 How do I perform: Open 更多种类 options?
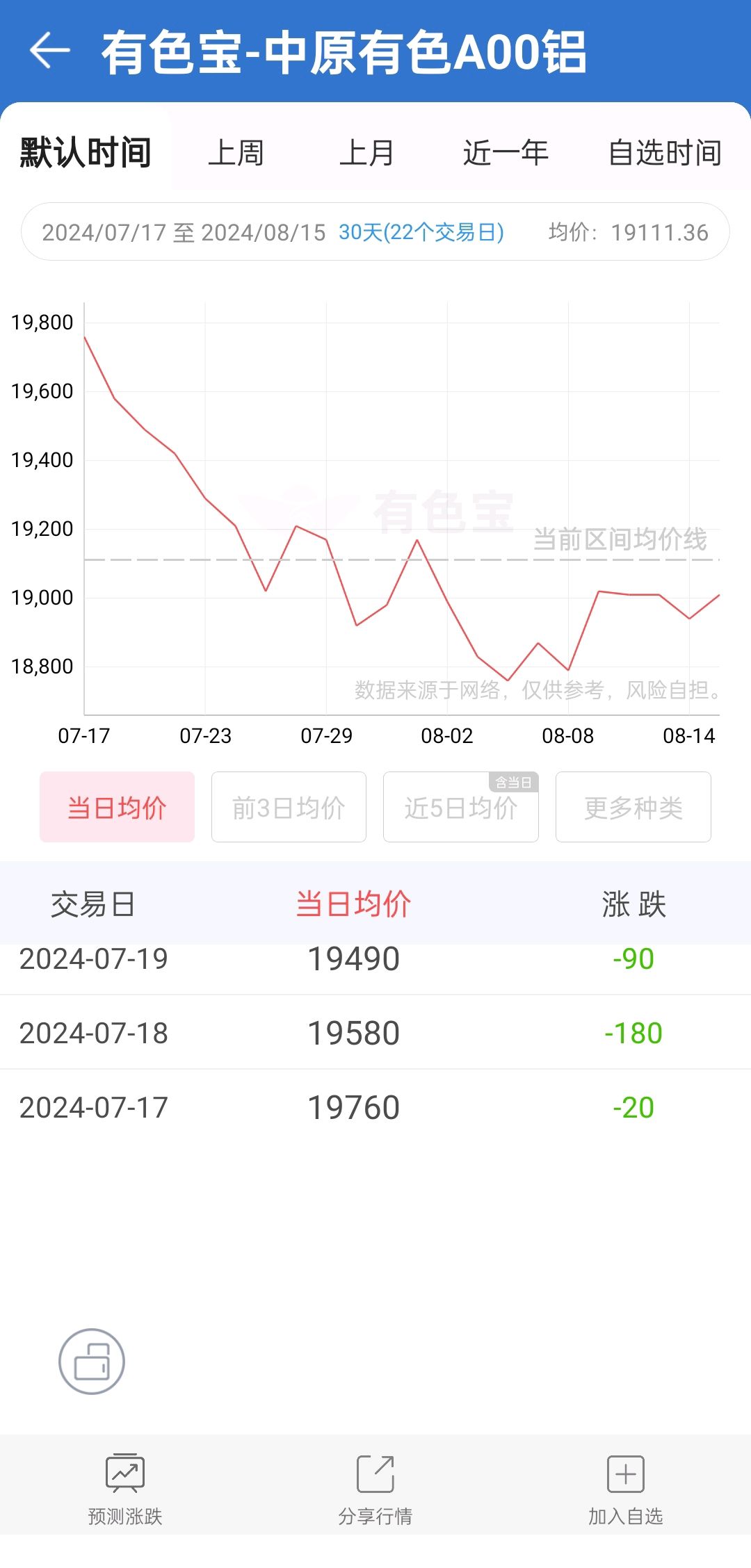[x=633, y=807]
